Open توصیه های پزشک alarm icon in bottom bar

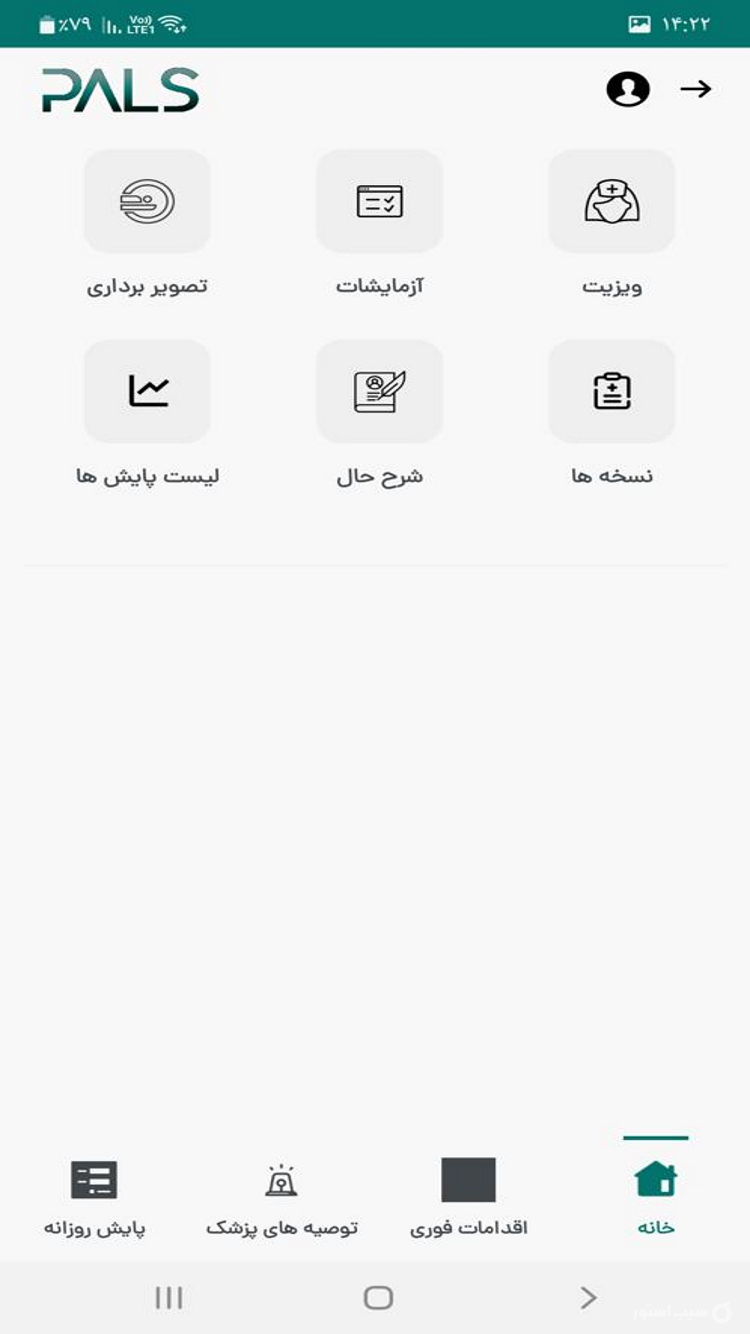(281, 1182)
